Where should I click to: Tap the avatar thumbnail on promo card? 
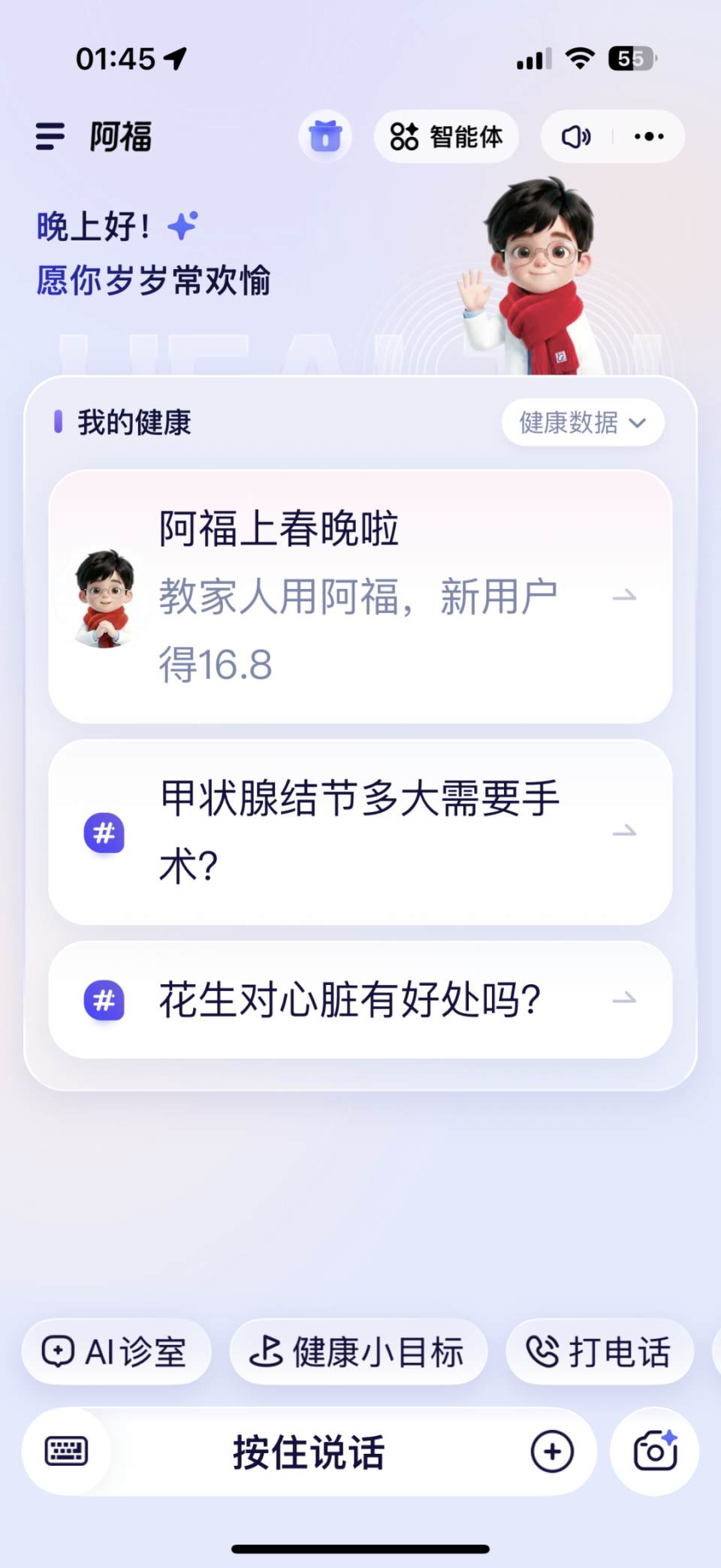coord(105,599)
